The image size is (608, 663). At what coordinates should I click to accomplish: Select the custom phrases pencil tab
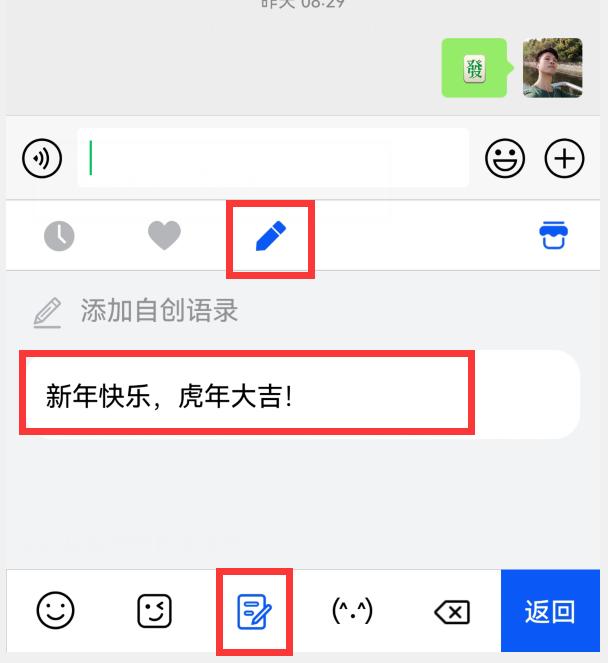(271, 238)
